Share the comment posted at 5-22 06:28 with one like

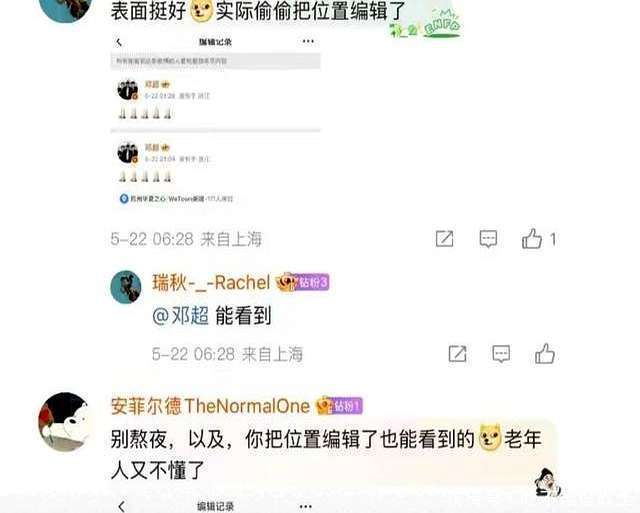444,239
